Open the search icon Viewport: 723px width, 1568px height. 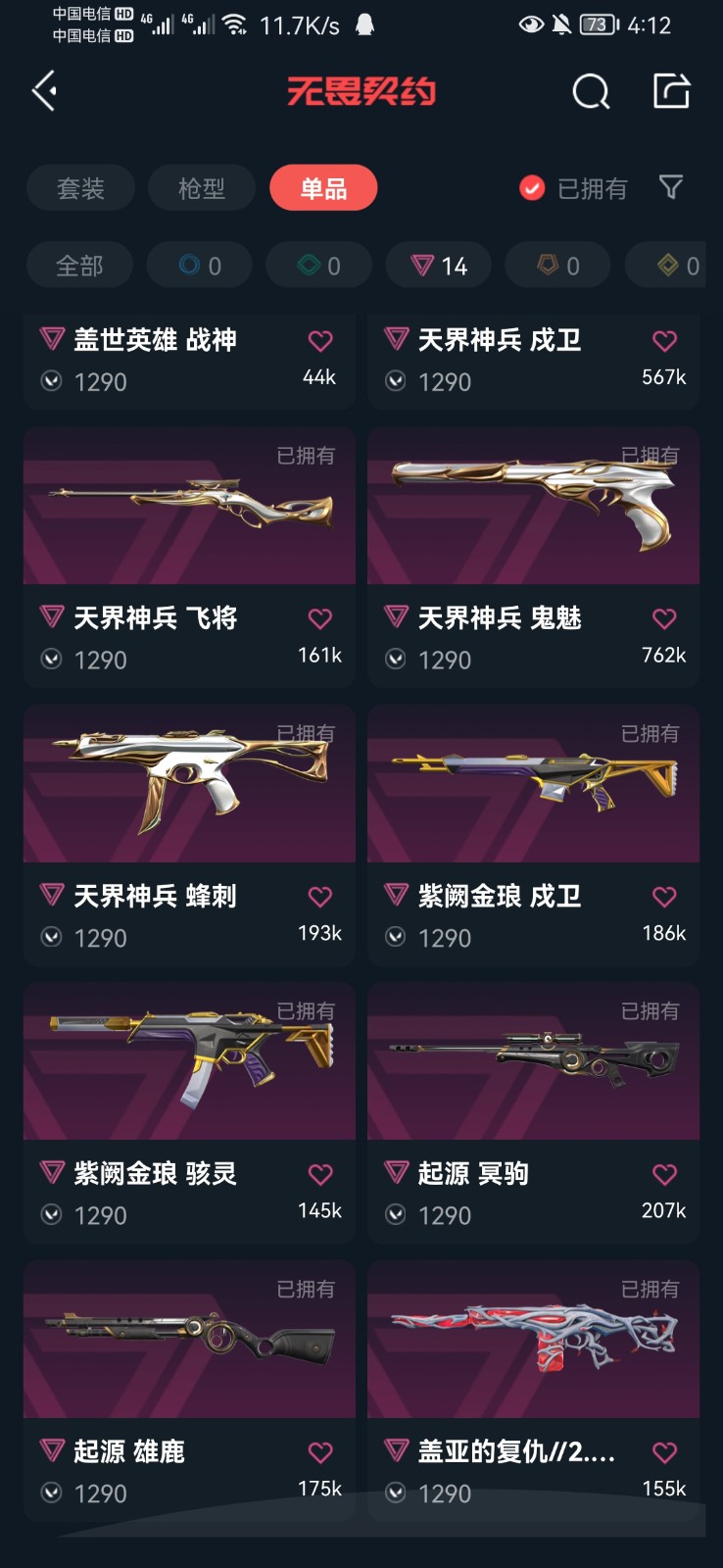[591, 92]
